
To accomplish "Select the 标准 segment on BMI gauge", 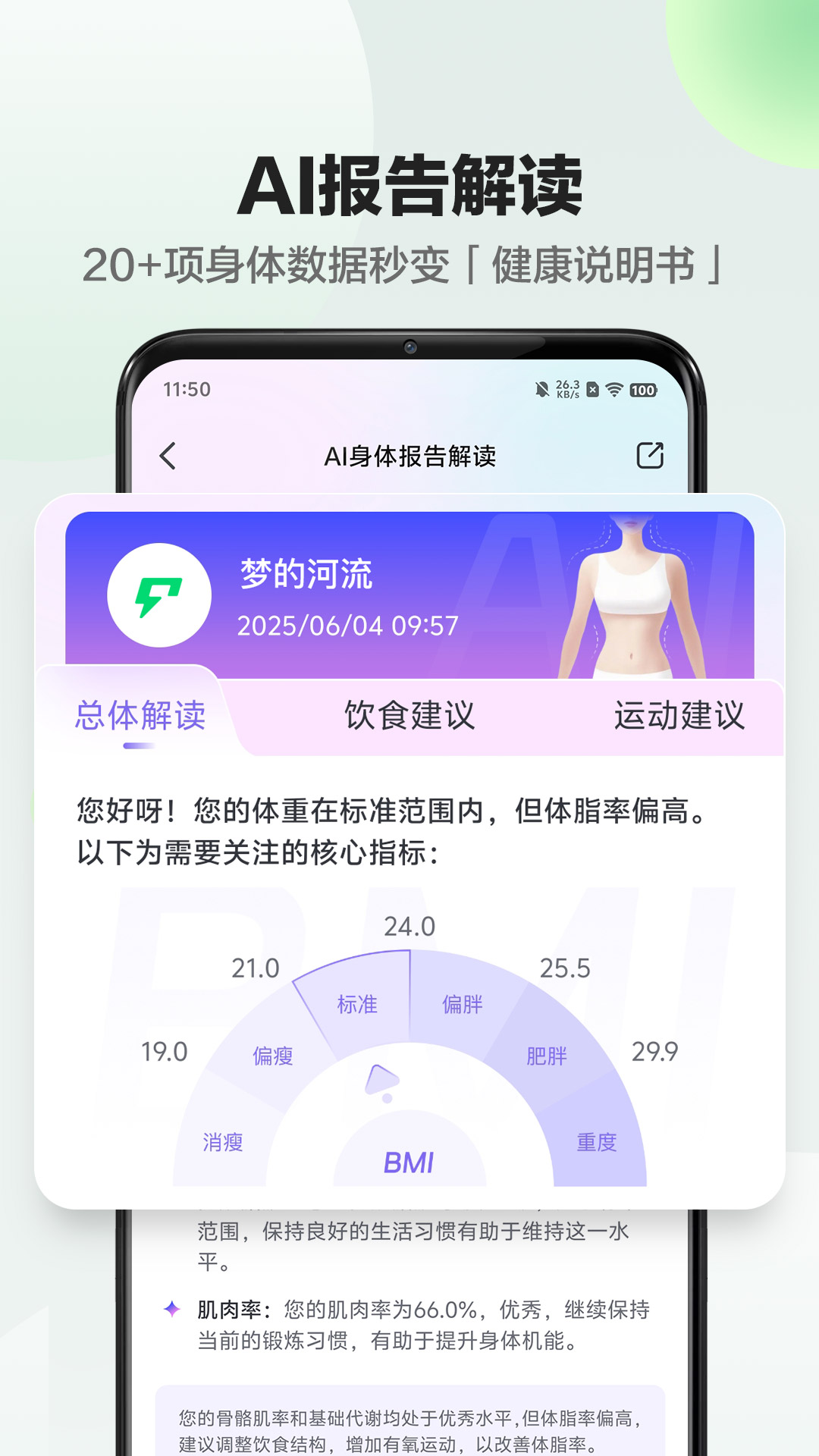I will coord(356,1005).
